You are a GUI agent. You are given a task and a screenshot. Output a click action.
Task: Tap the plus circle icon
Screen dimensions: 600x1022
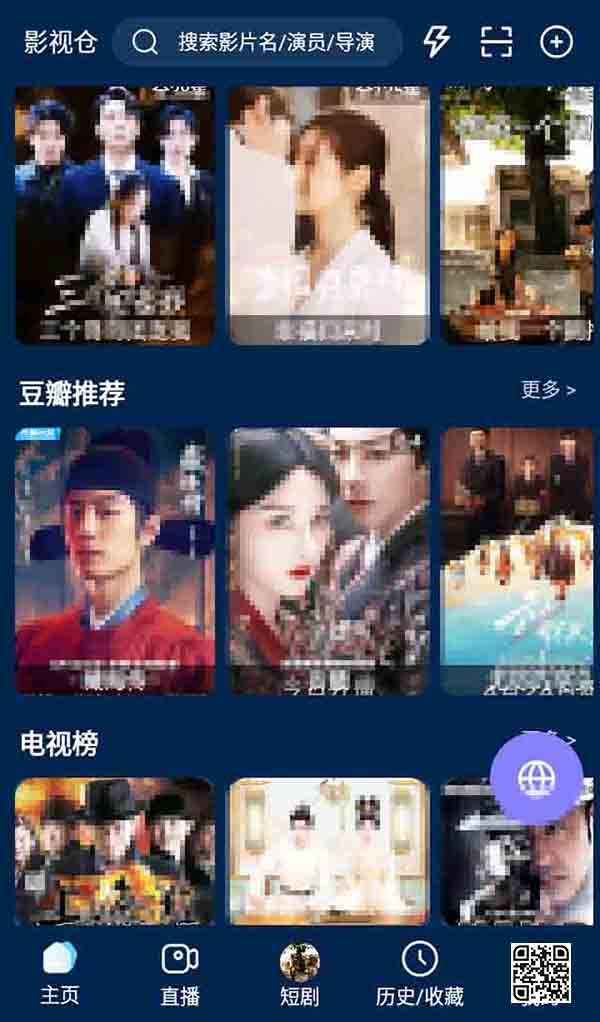click(556, 41)
